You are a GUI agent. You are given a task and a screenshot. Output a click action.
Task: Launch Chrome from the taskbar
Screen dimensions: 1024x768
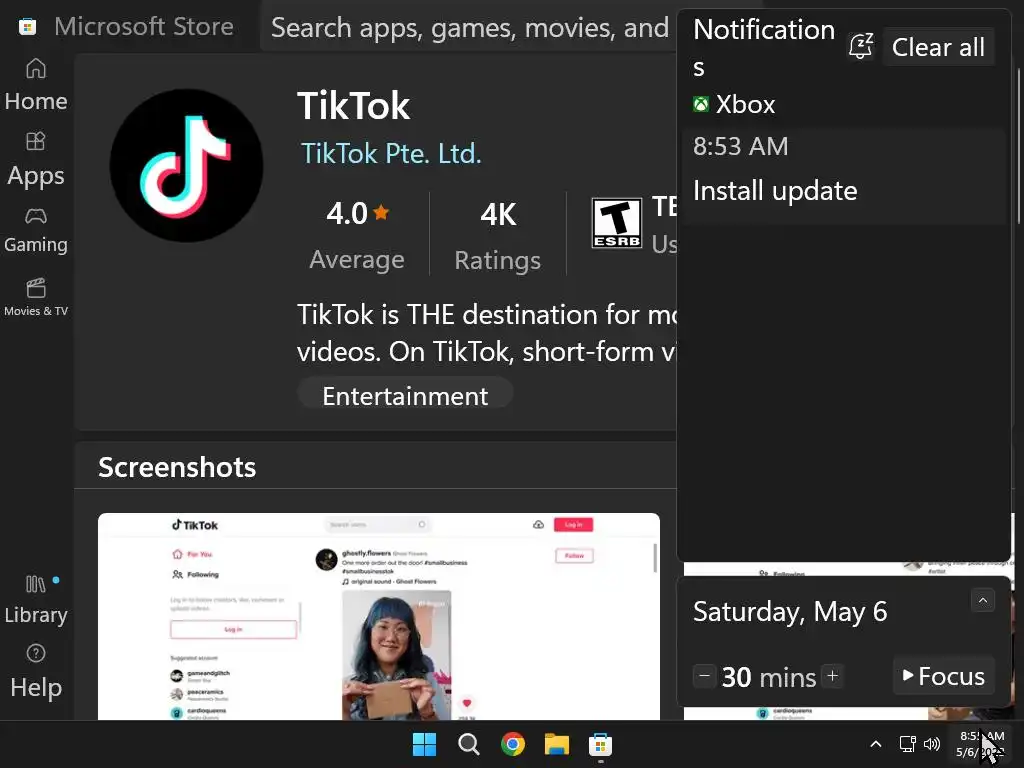[x=513, y=744]
